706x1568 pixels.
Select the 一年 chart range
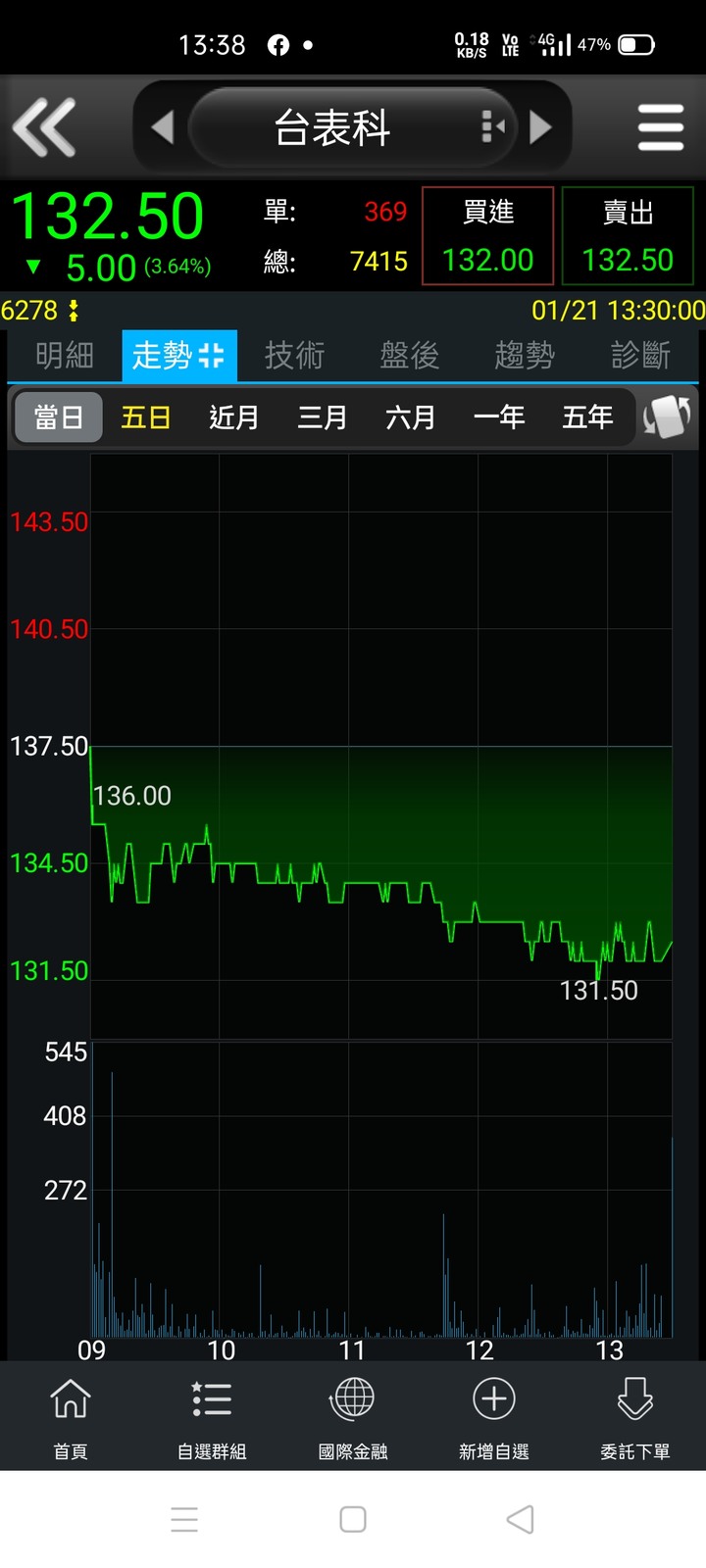[499, 417]
